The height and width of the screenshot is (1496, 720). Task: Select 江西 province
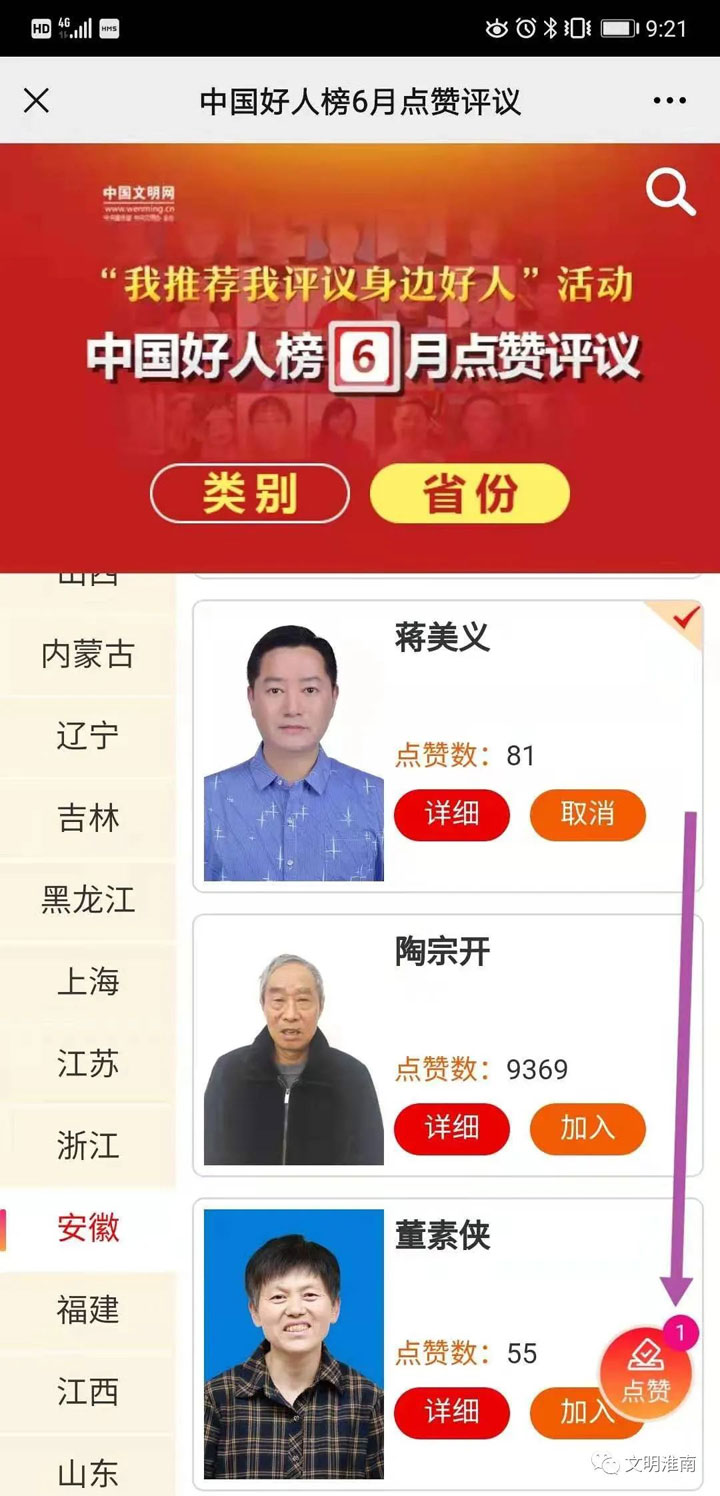(x=88, y=1391)
